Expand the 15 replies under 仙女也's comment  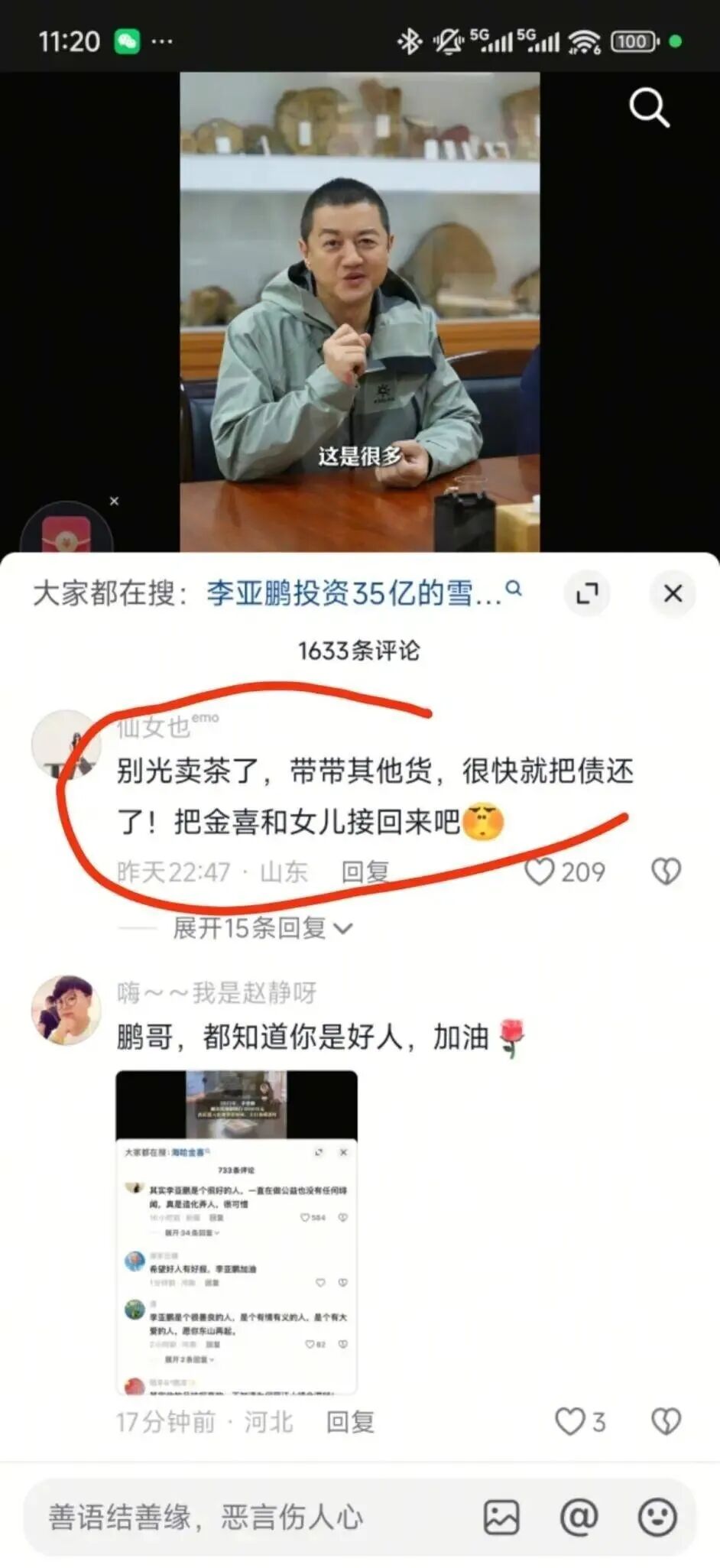(x=261, y=928)
